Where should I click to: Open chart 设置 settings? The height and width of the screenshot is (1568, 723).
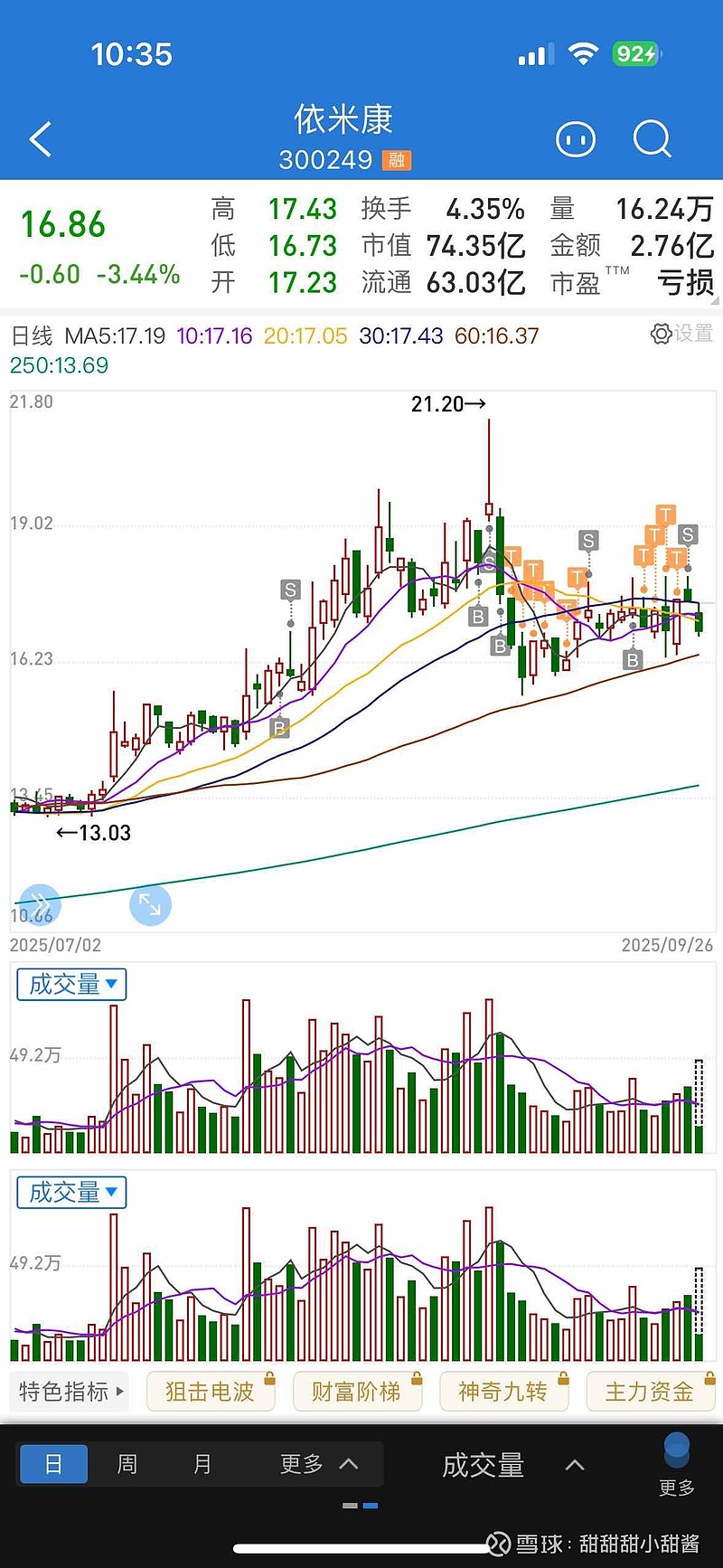point(682,334)
